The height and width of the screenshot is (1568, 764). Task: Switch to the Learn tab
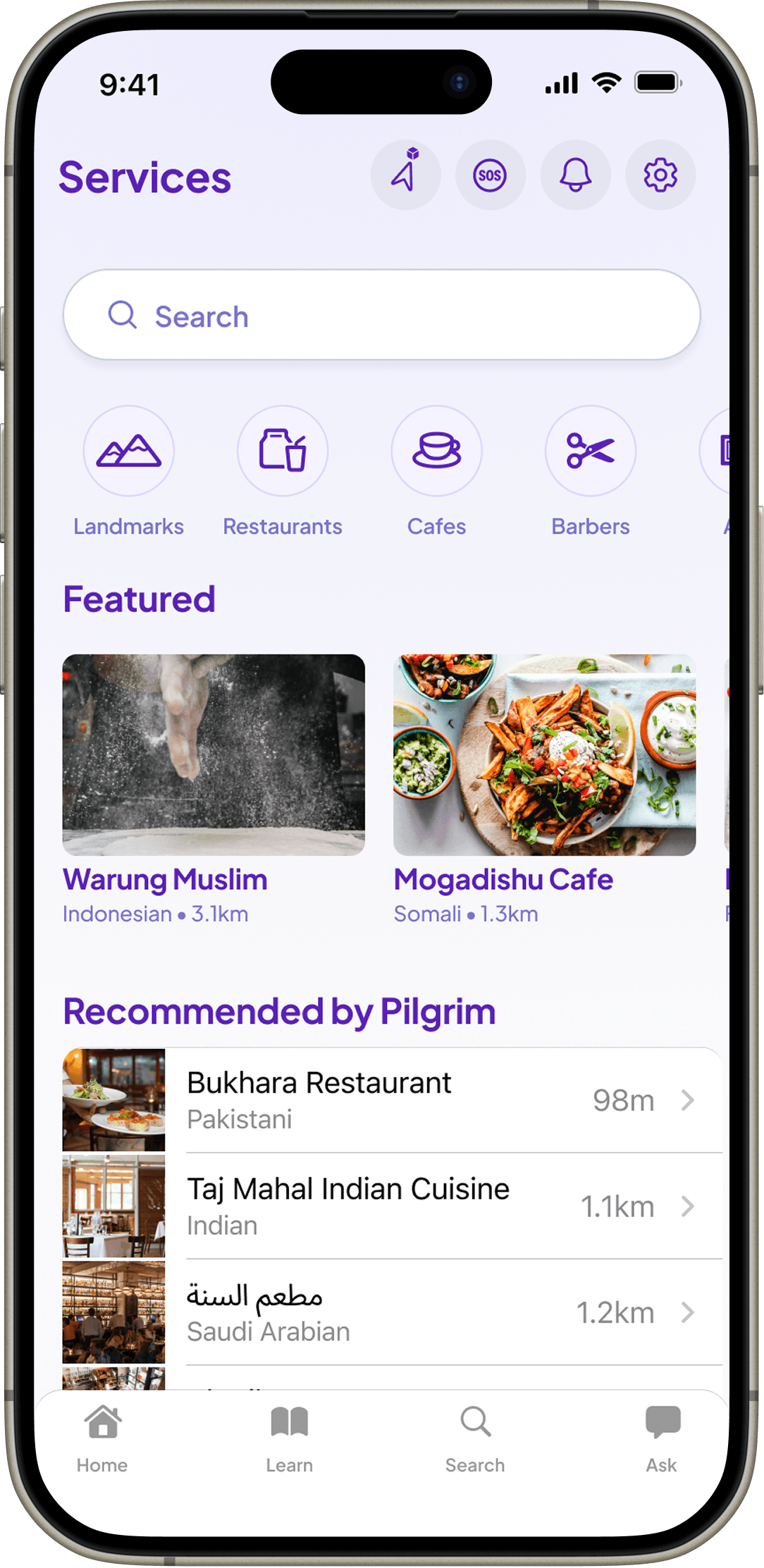(289, 1437)
